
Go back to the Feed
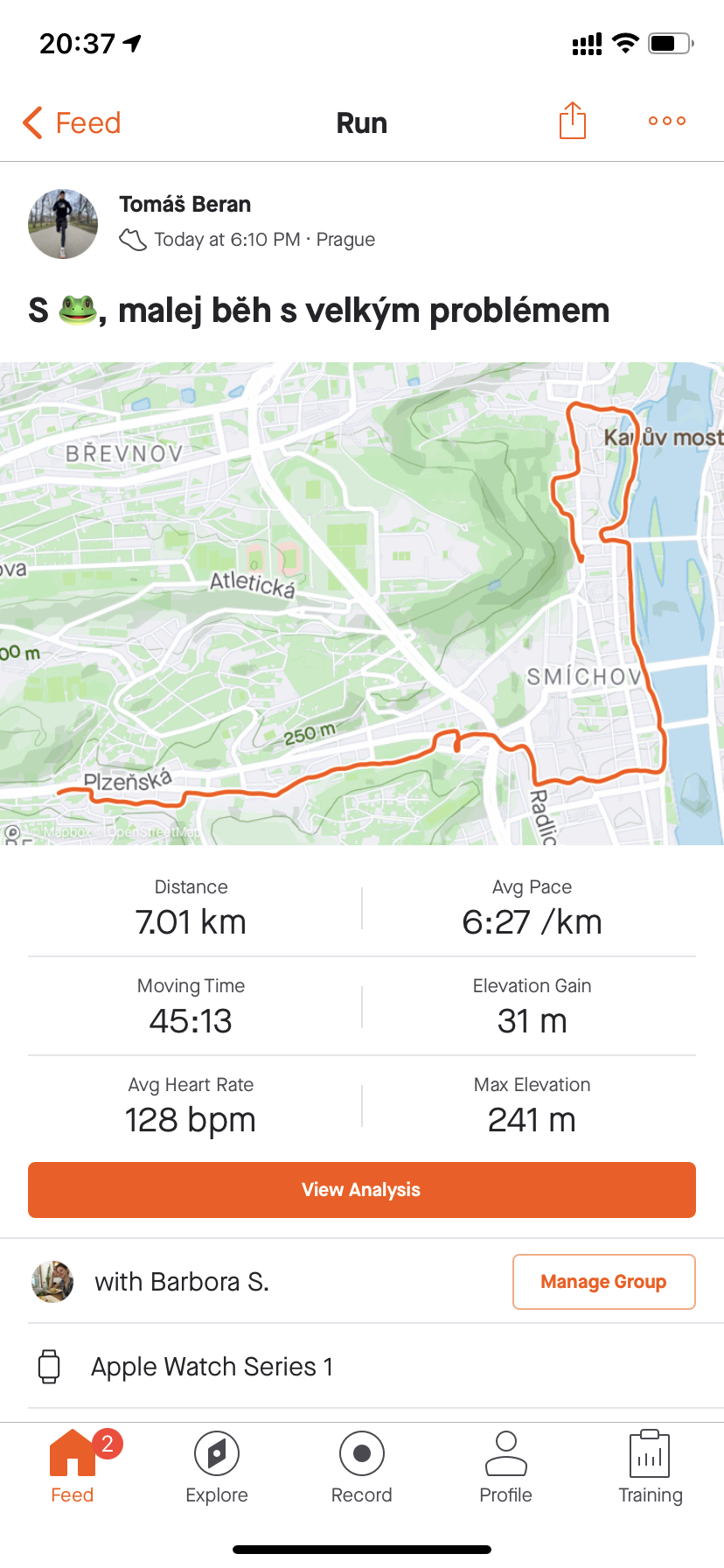pos(72,122)
